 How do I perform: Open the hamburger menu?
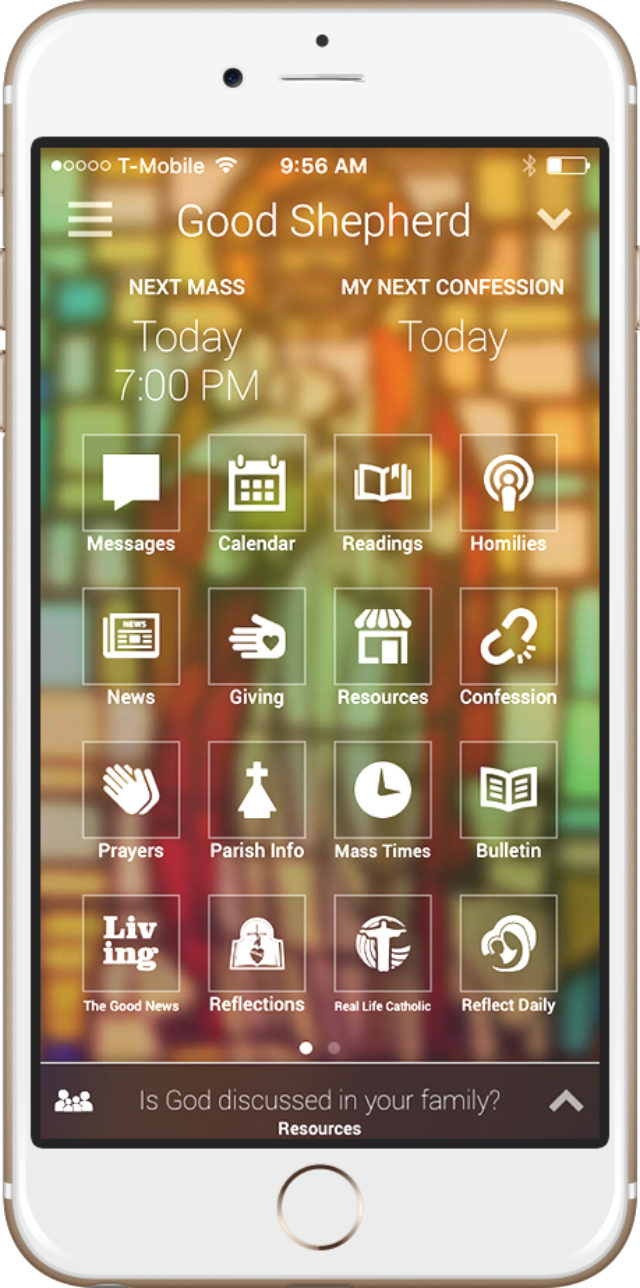pos(90,220)
